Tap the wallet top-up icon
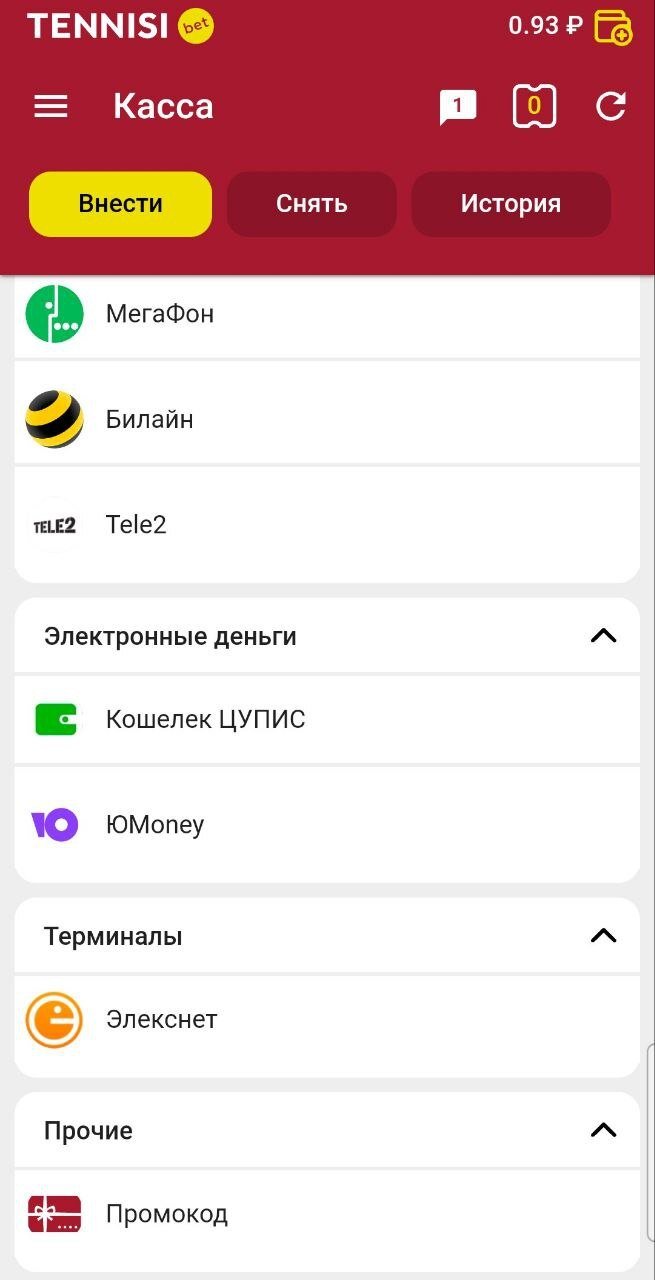655x1280 pixels. pos(612,27)
